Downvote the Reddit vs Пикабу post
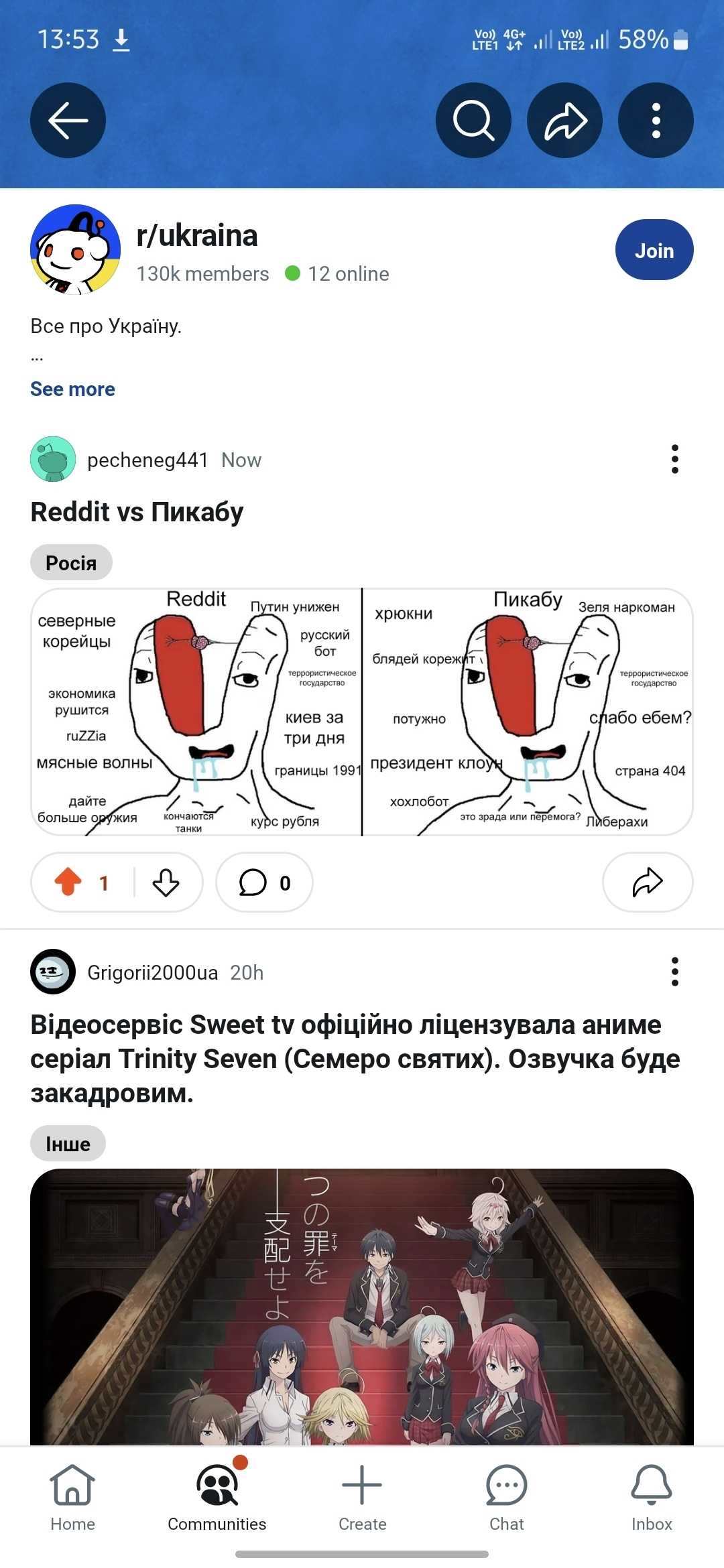The height and width of the screenshot is (1568, 724). click(166, 882)
